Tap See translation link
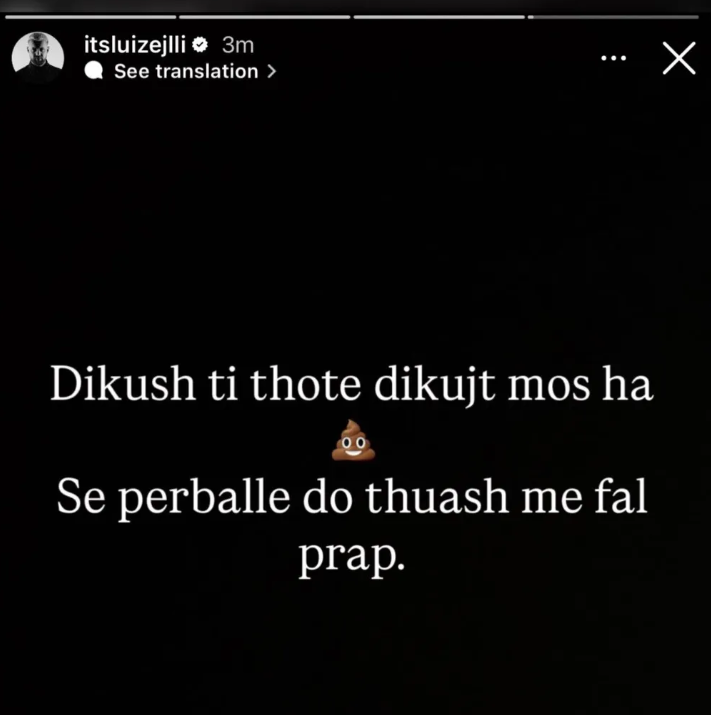The height and width of the screenshot is (715, 711). click(x=186, y=71)
